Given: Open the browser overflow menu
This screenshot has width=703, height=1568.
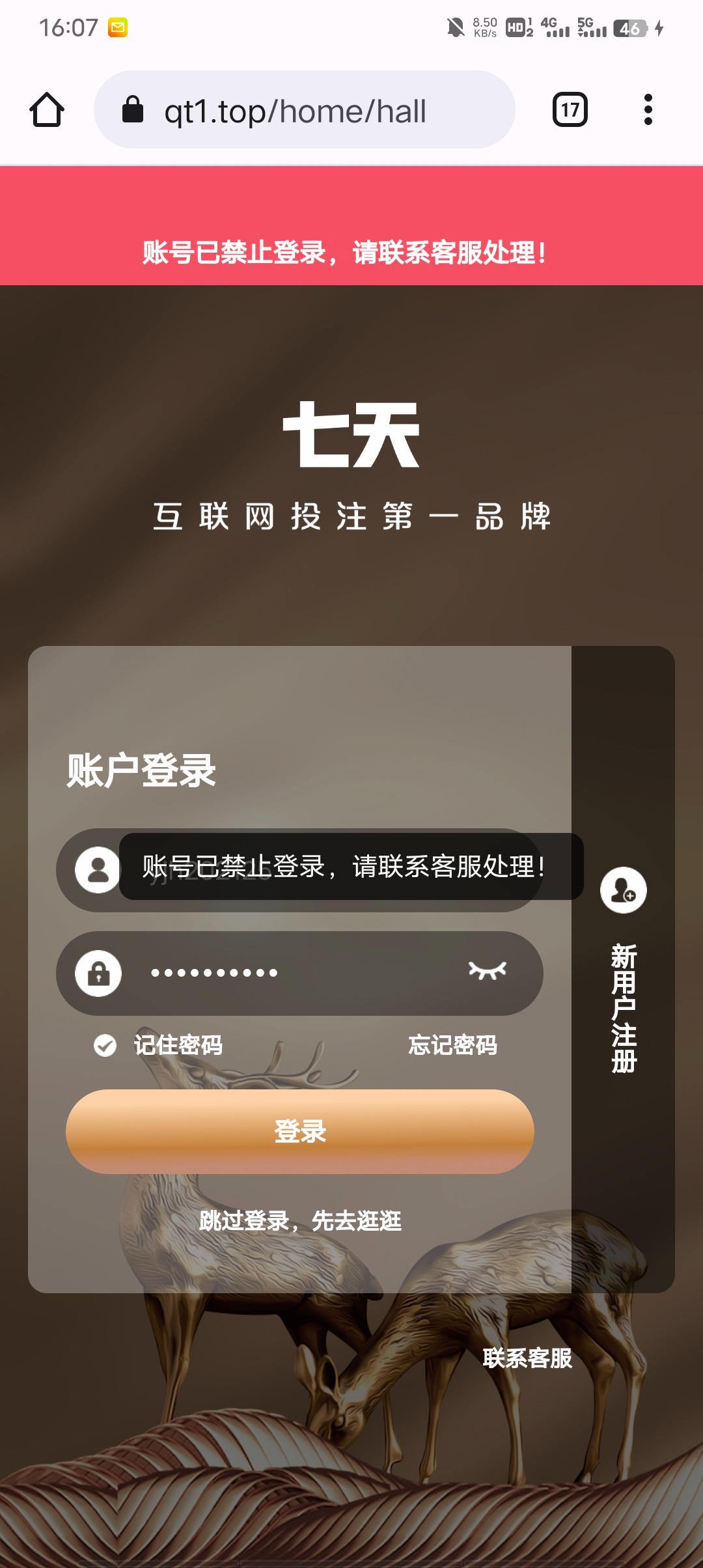Looking at the screenshot, I should [648, 109].
